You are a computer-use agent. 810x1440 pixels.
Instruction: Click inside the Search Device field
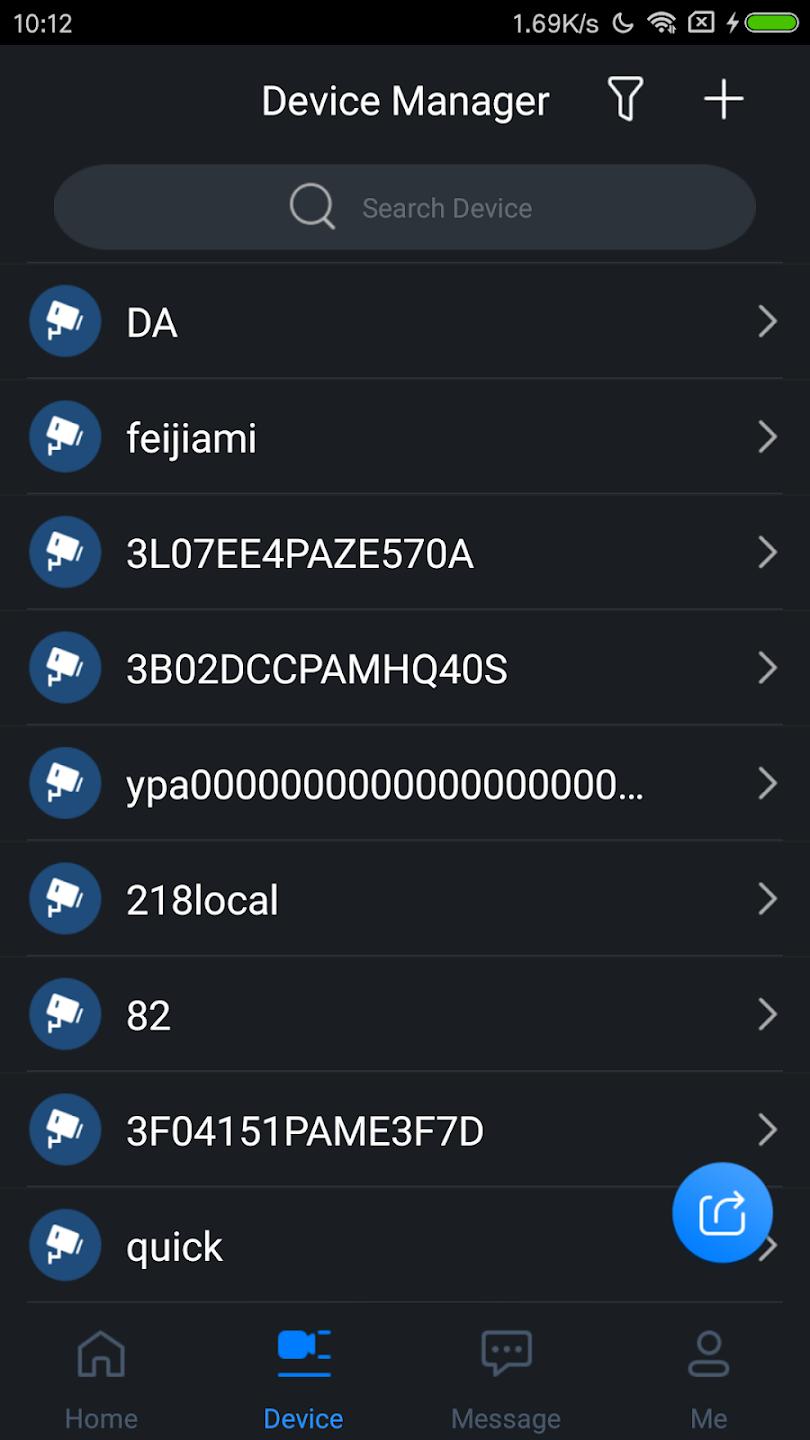point(404,207)
